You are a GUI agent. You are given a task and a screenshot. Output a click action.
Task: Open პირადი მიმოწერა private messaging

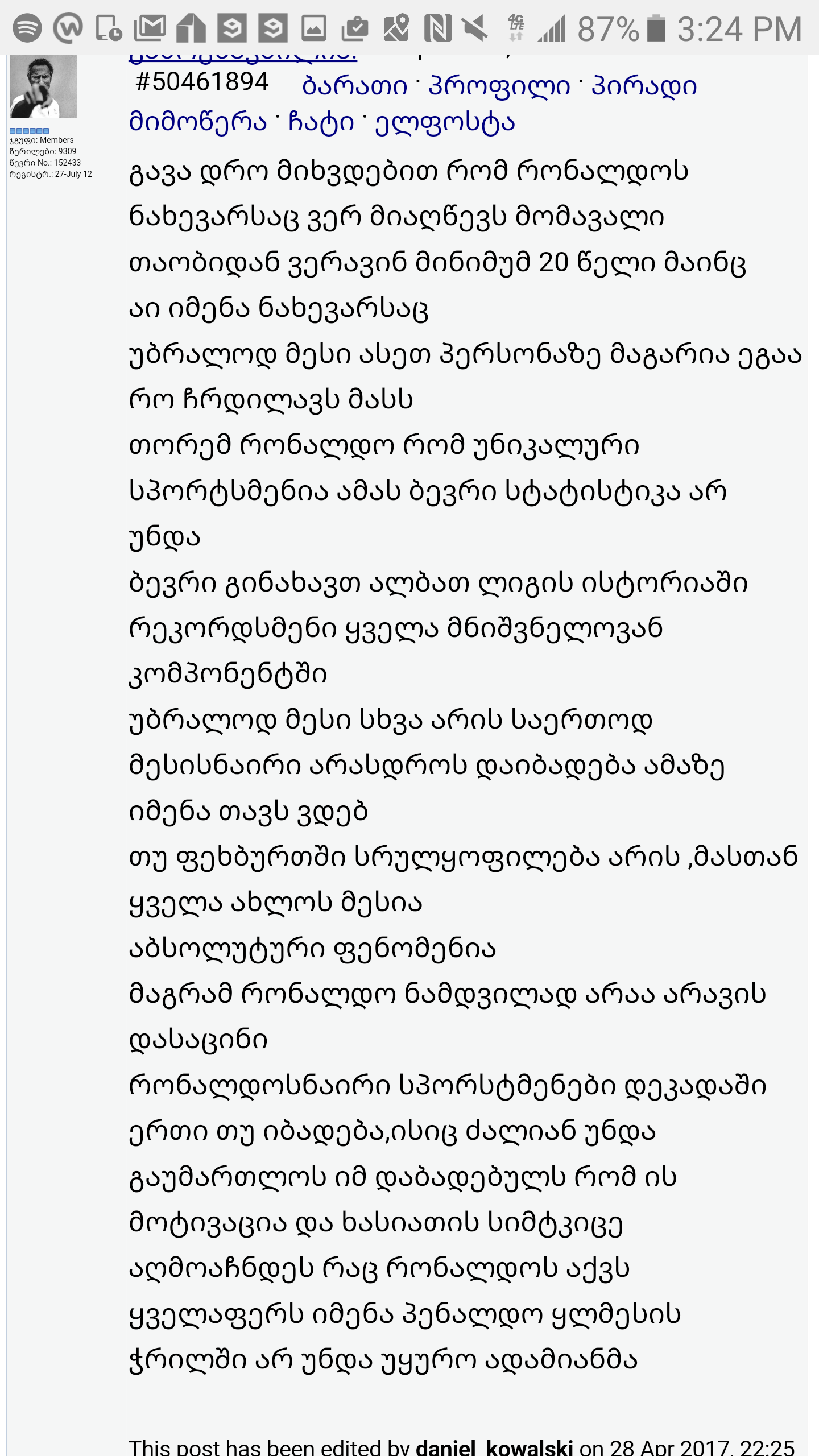tap(644, 86)
